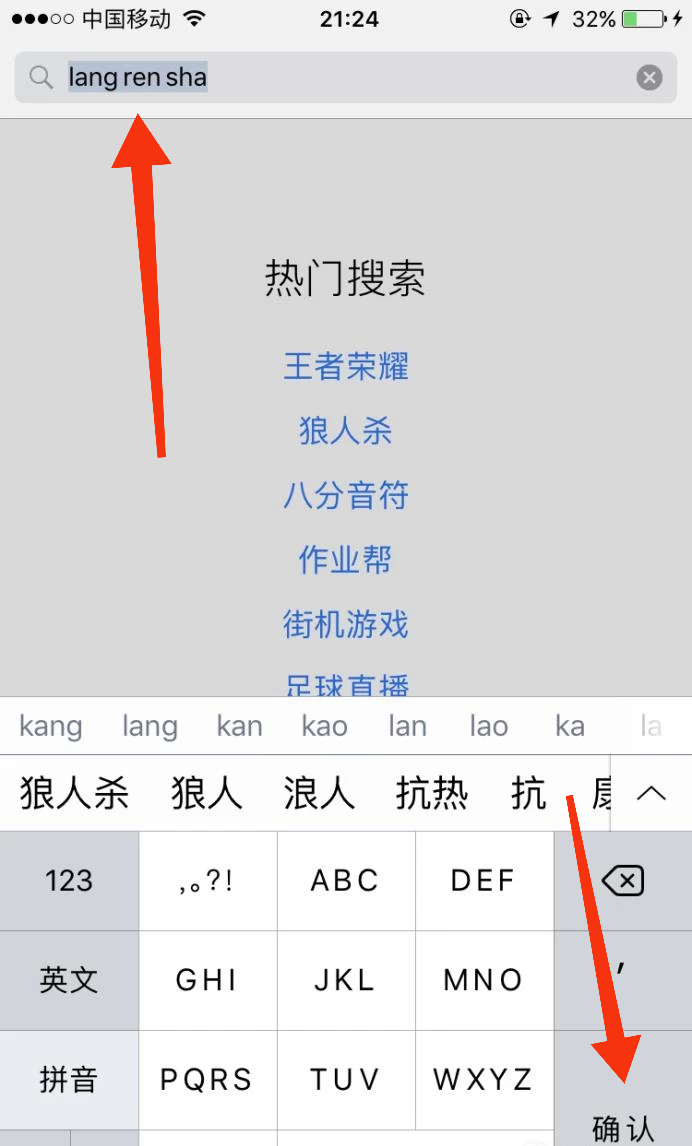Screen dimensions: 692x1146
Task: Open trending search 作业帮
Action: [346, 560]
